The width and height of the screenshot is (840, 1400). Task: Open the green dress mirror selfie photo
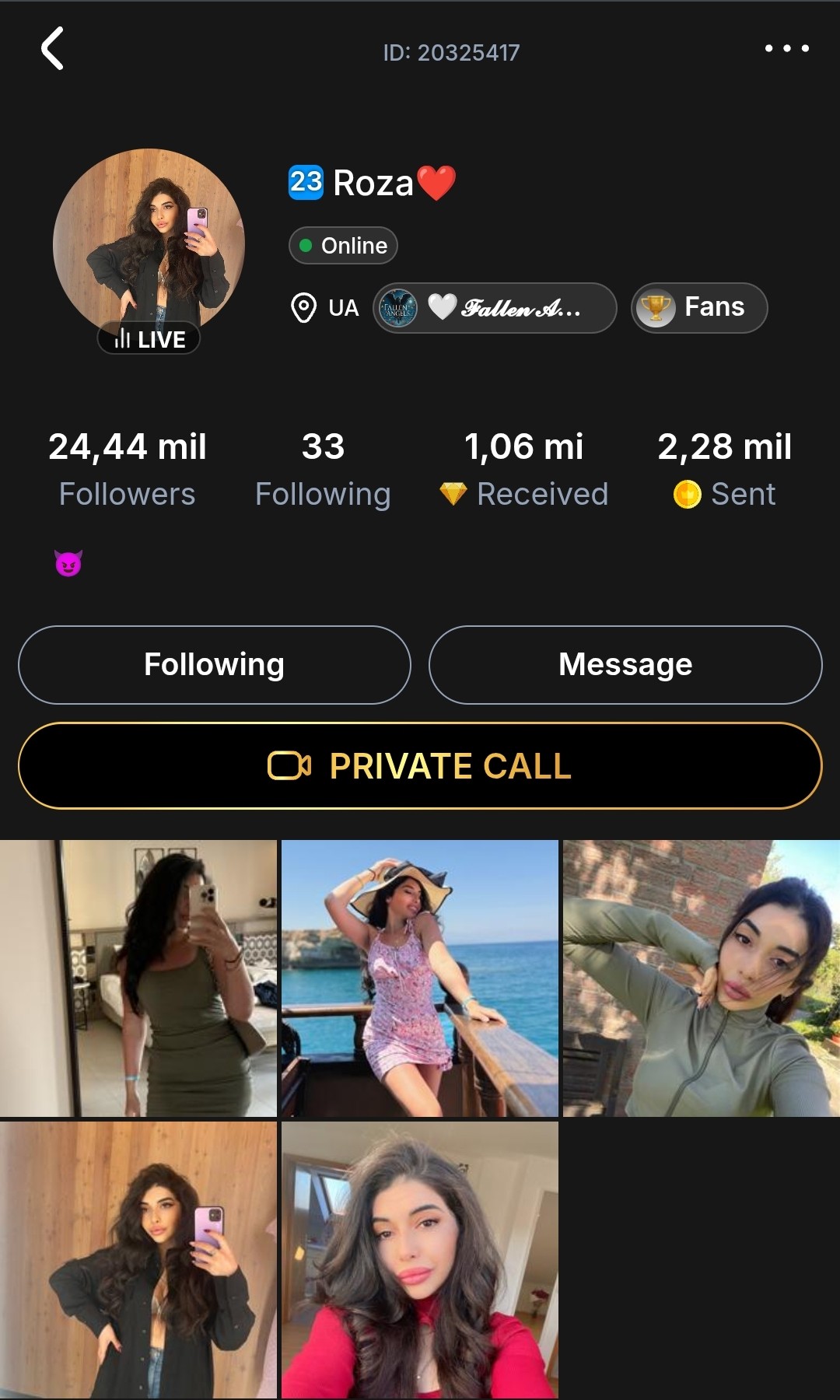click(x=138, y=978)
